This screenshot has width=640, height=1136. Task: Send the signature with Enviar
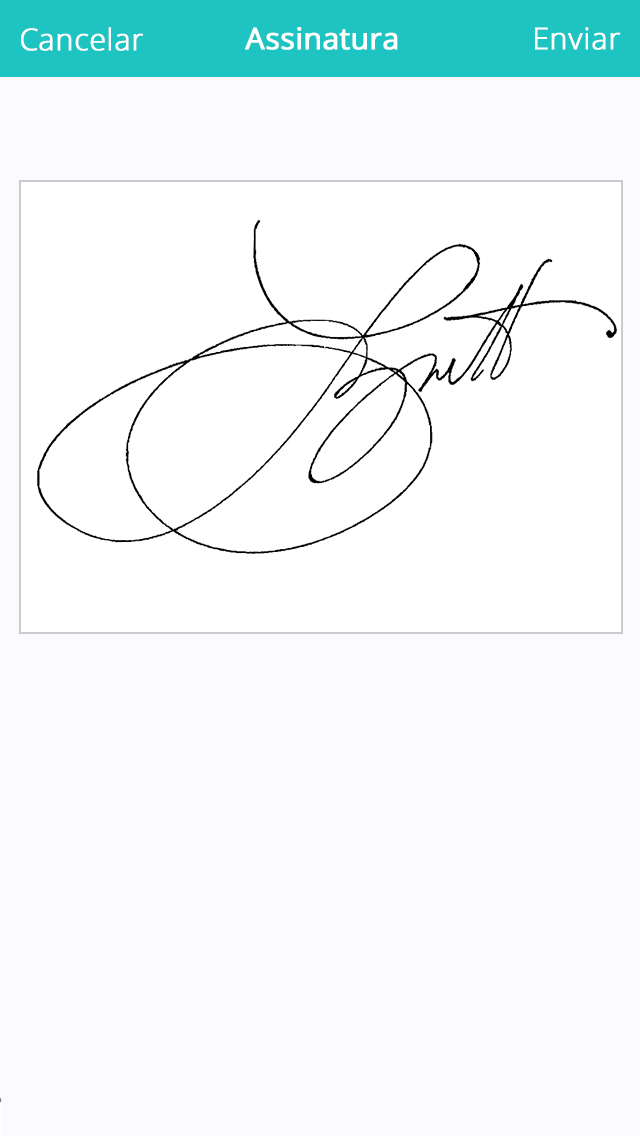coord(576,39)
